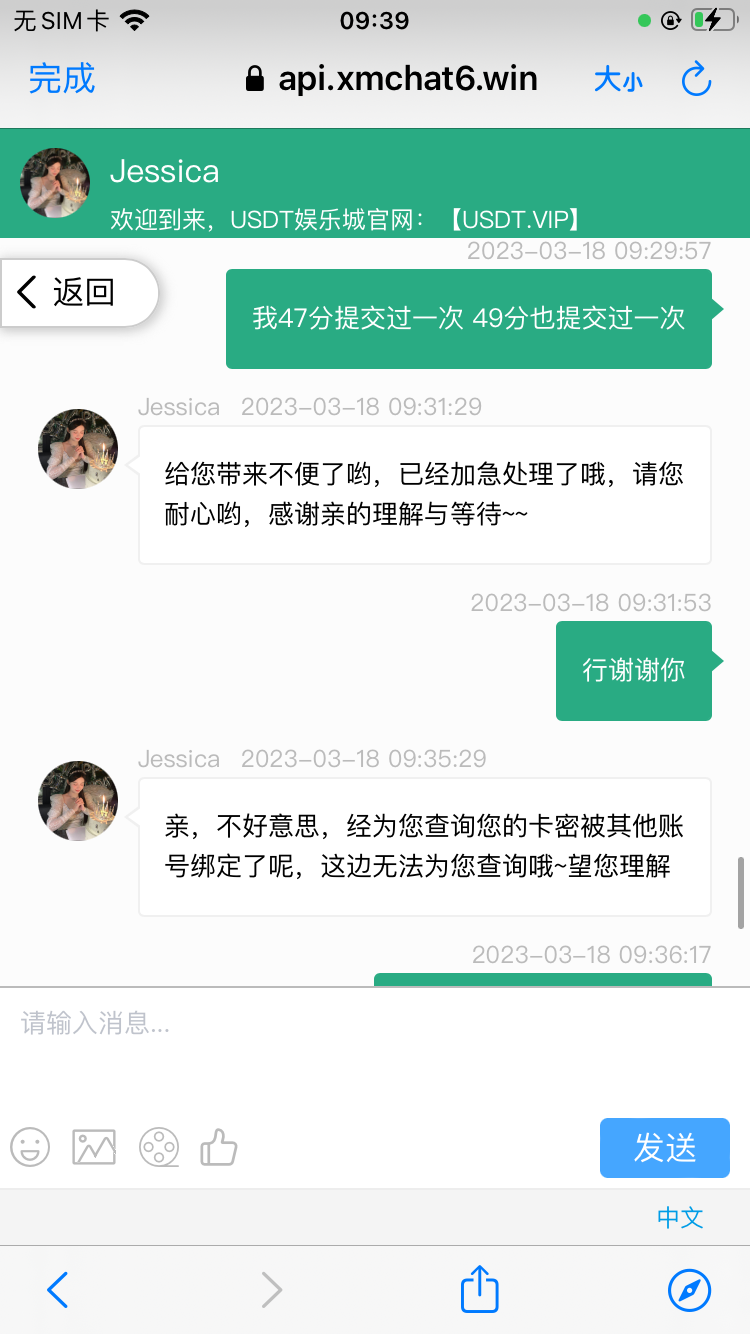Click the padlock icon in the address bar
The image size is (750, 1334).
tap(255, 78)
